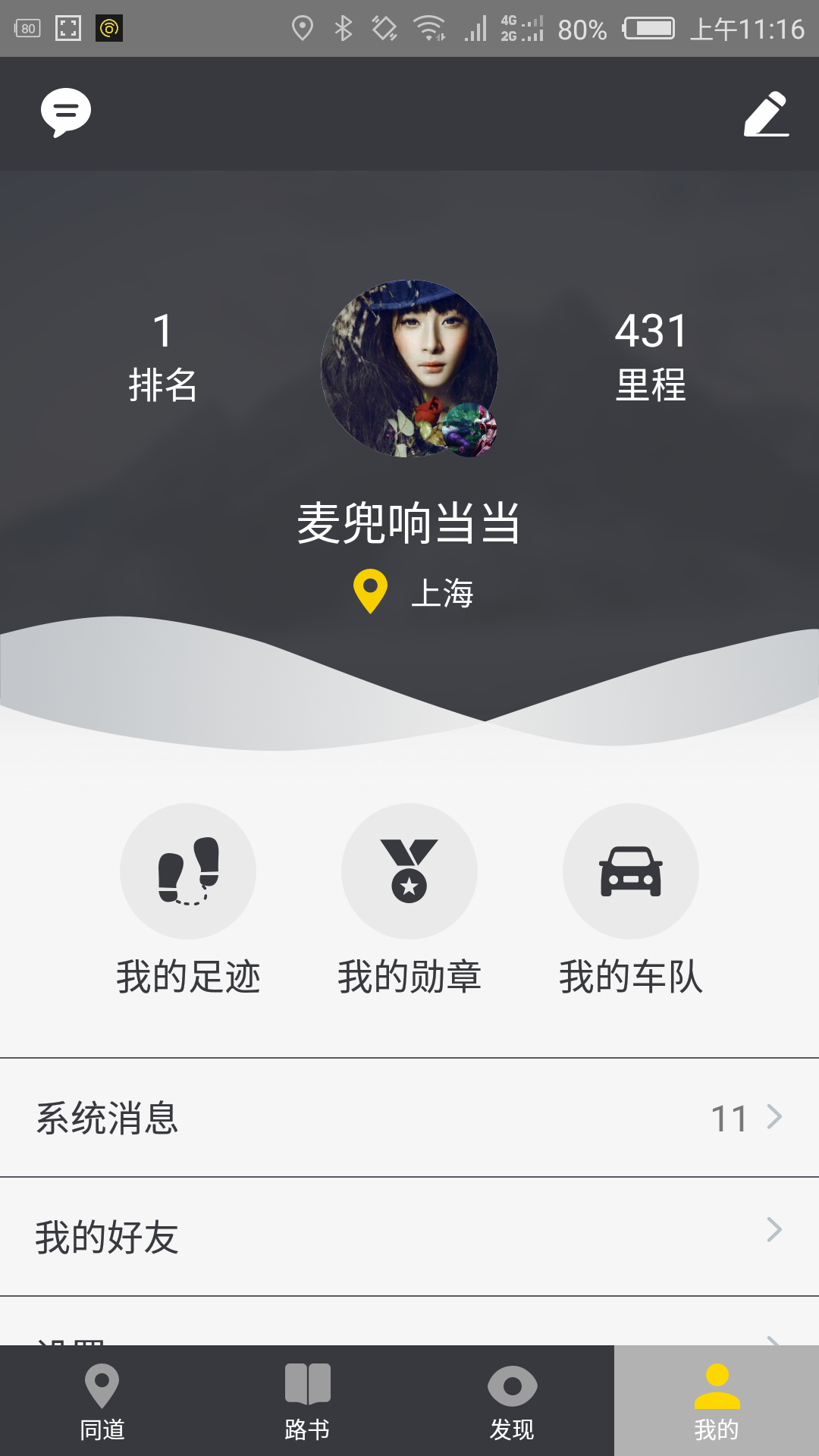The height and width of the screenshot is (1456, 819).
Task: Open 系统消息 system messages
Action: coord(409,1118)
